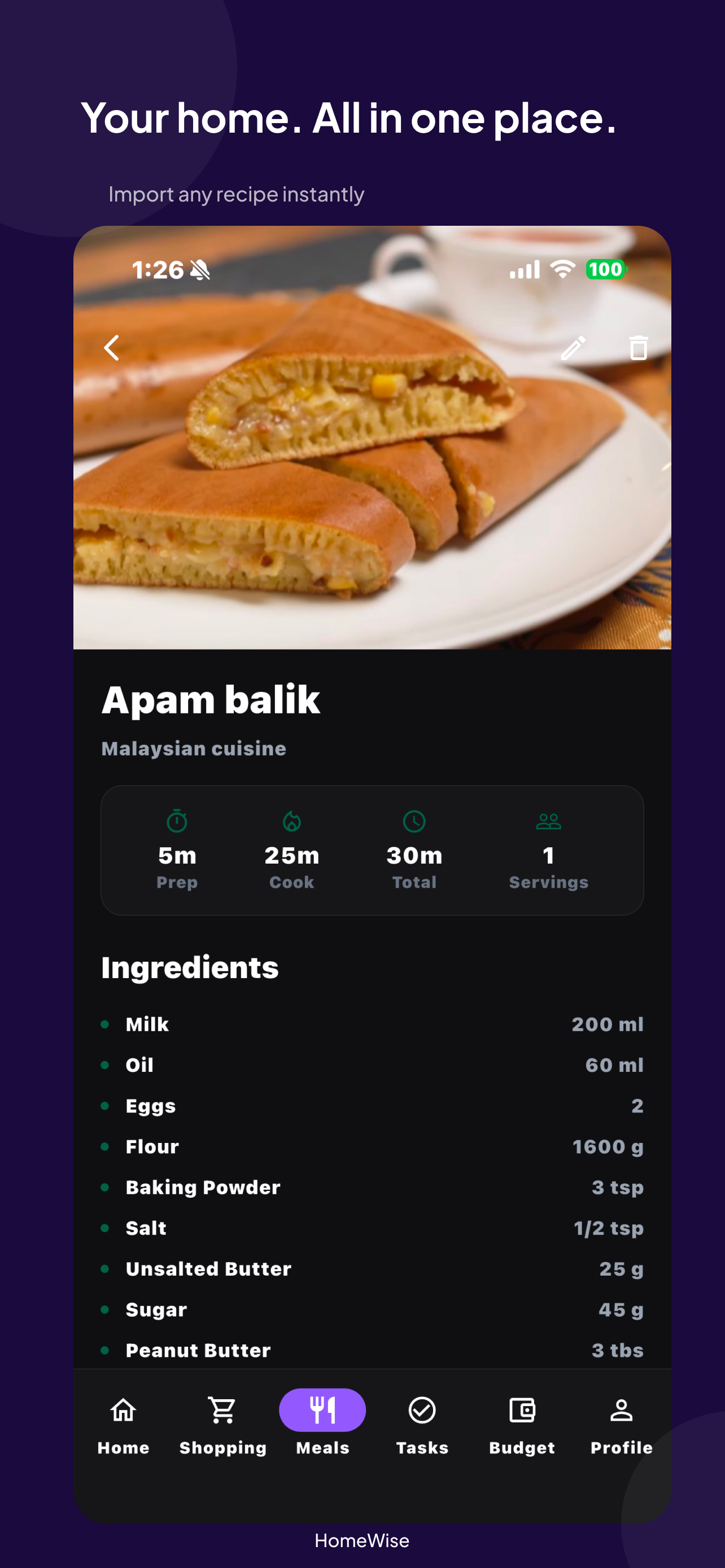Open Tasks via the checkmark circle icon
The width and height of the screenshot is (725, 1568).
pos(422,1411)
